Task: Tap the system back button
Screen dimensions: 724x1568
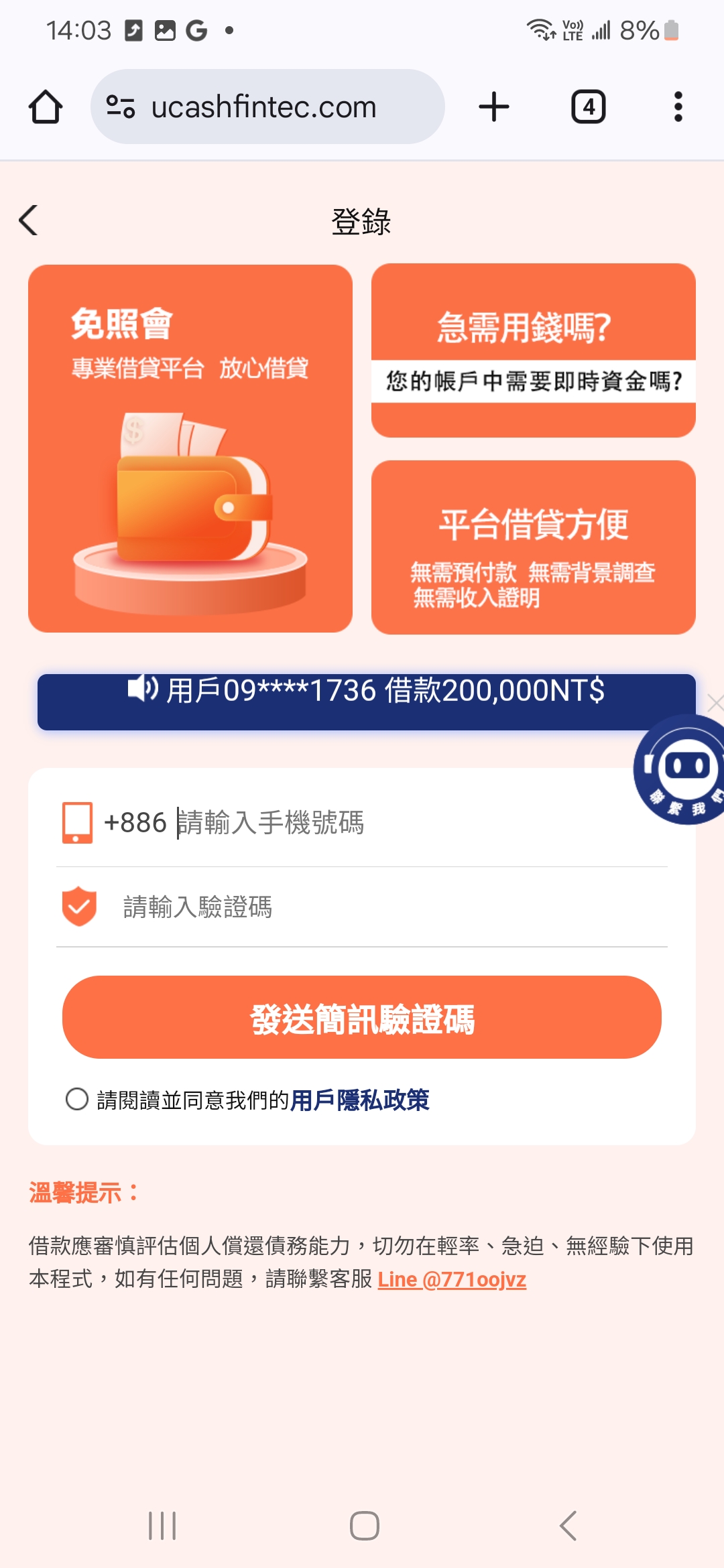Action: coord(568,1526)
